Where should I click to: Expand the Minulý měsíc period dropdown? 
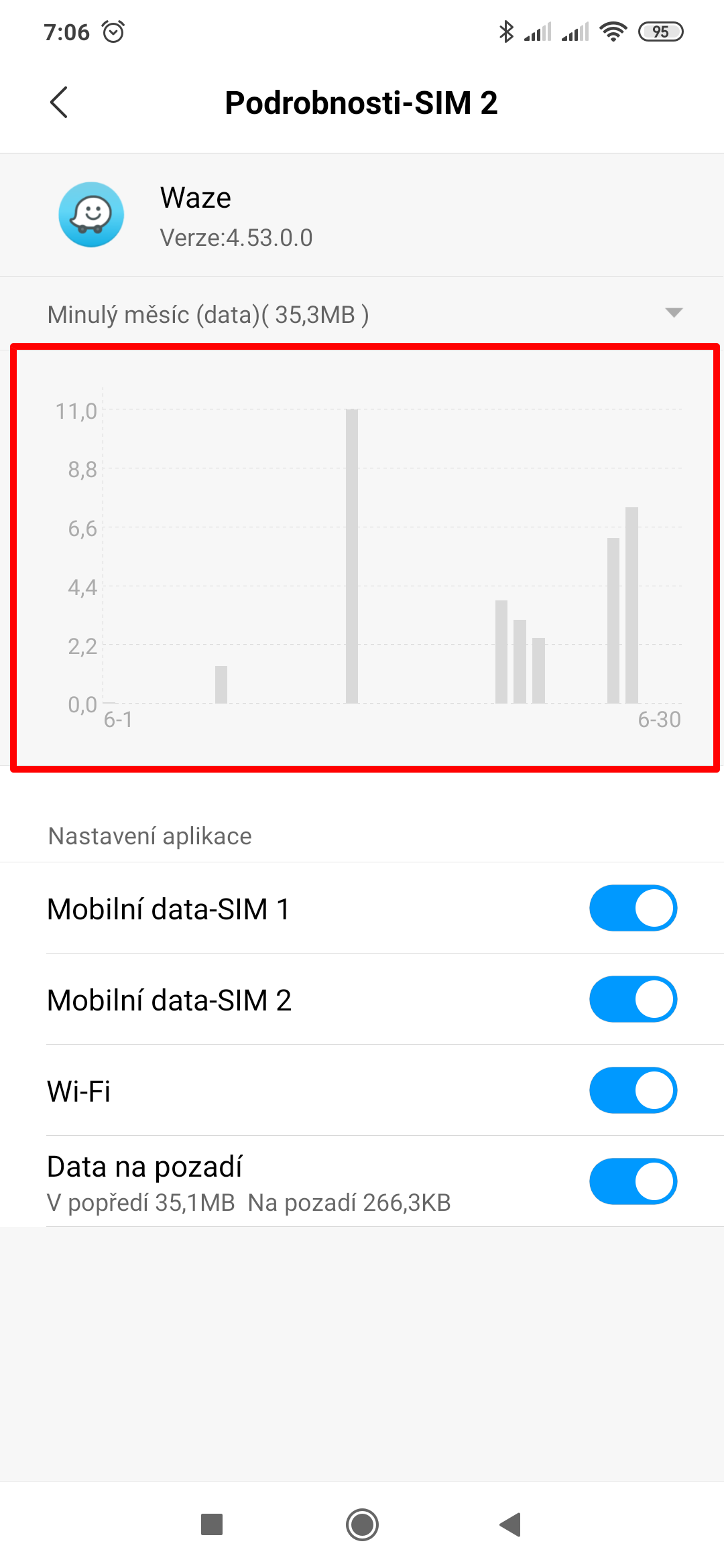coord(673,313)
